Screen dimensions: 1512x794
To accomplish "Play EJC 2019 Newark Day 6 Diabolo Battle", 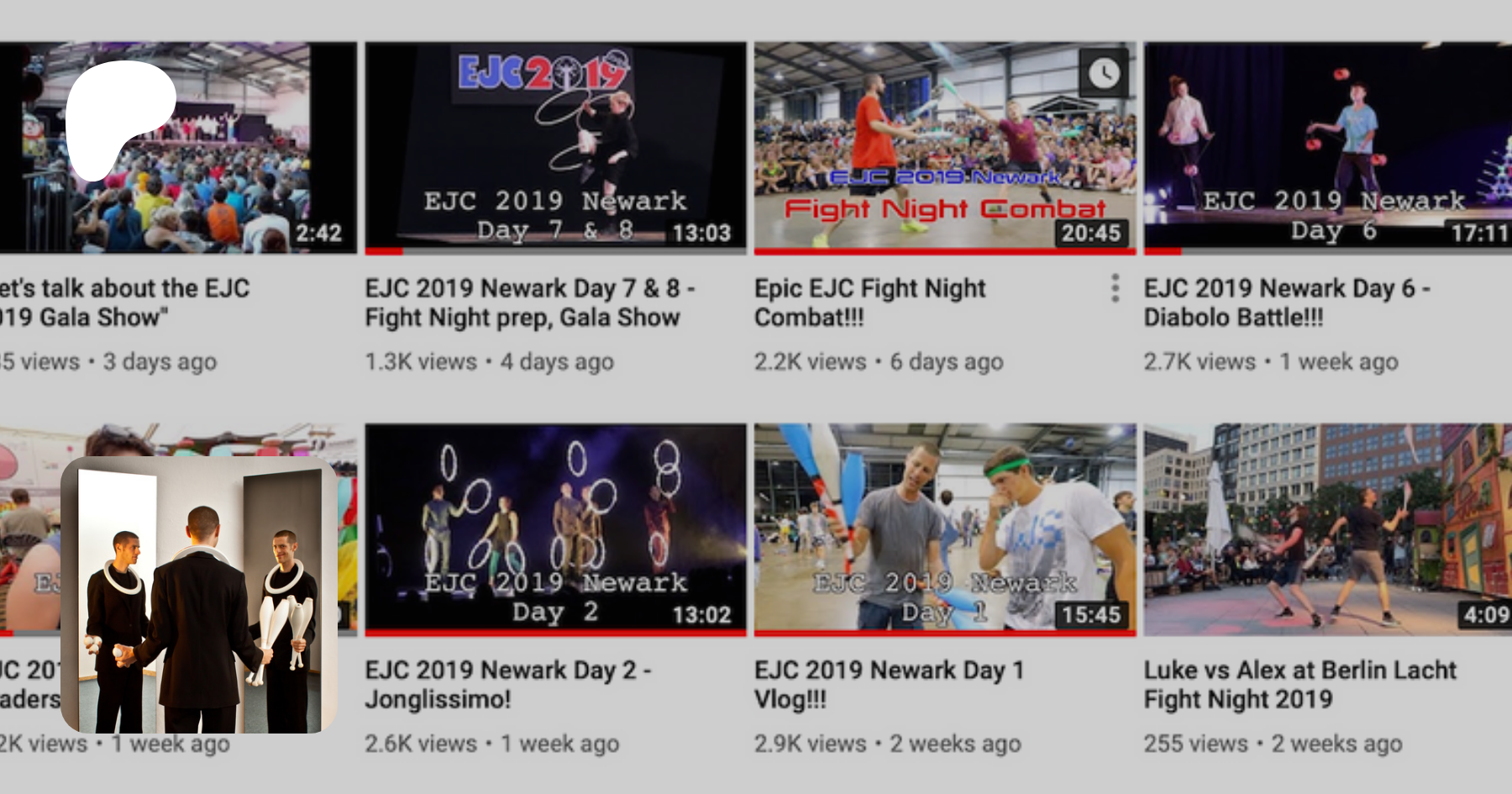I will (1327, 148).
